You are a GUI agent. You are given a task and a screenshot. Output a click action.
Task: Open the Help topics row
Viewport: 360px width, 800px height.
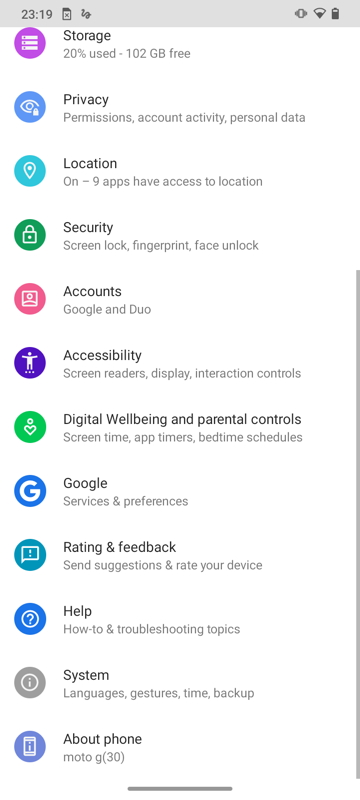pyautogui.click(x=178, y=619)
